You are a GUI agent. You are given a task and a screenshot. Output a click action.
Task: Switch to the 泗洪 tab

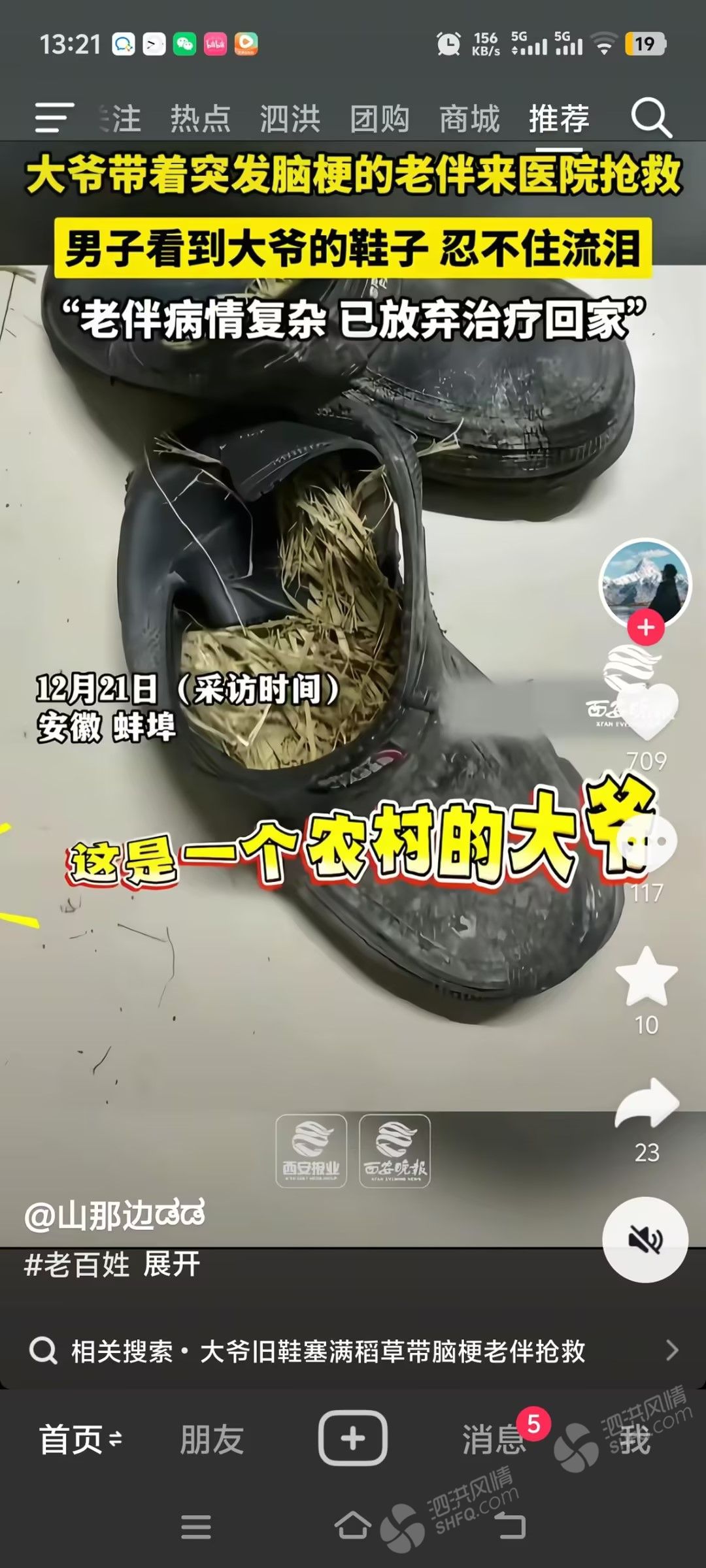[x=290, y=120]
